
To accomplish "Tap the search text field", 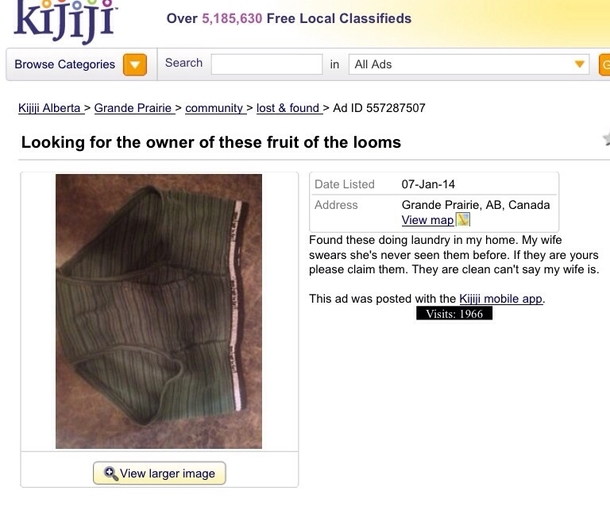I will click(x=264, y=65).
